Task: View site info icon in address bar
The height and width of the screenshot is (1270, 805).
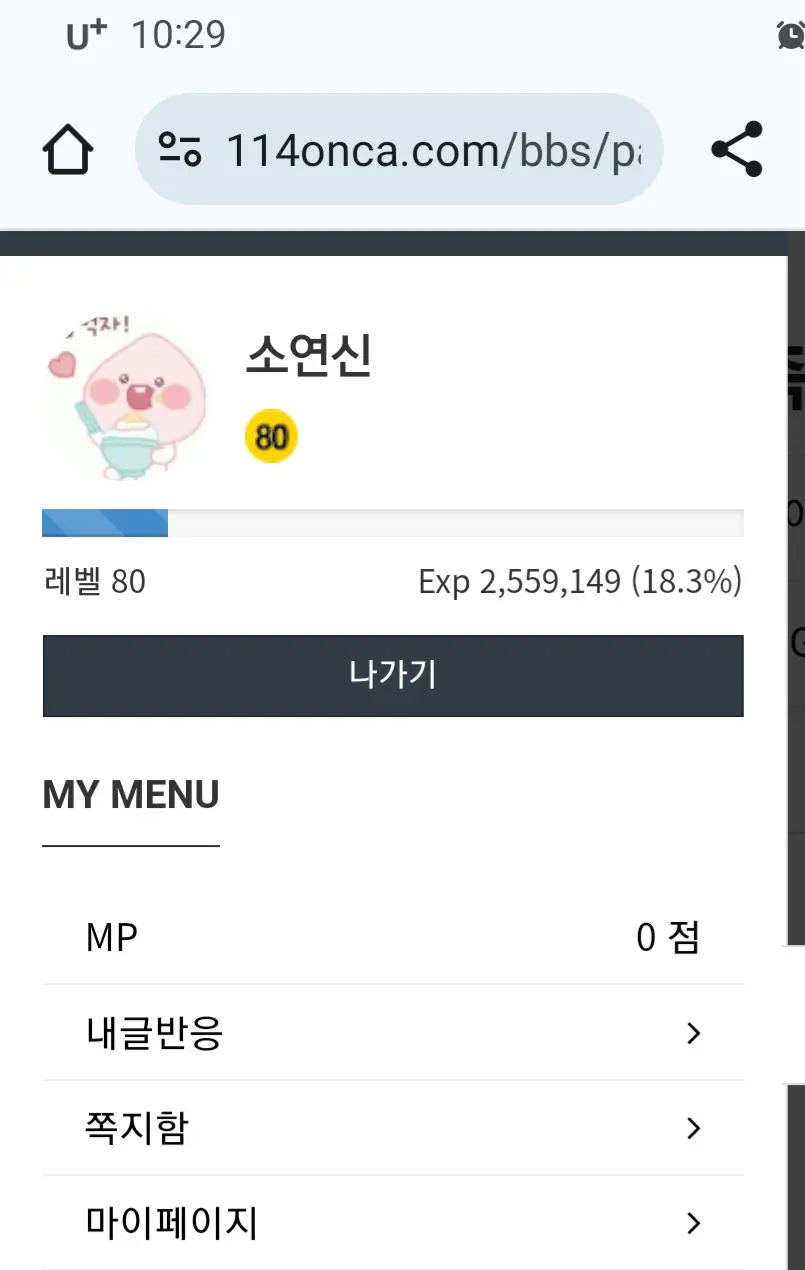Action: [181, 150]
